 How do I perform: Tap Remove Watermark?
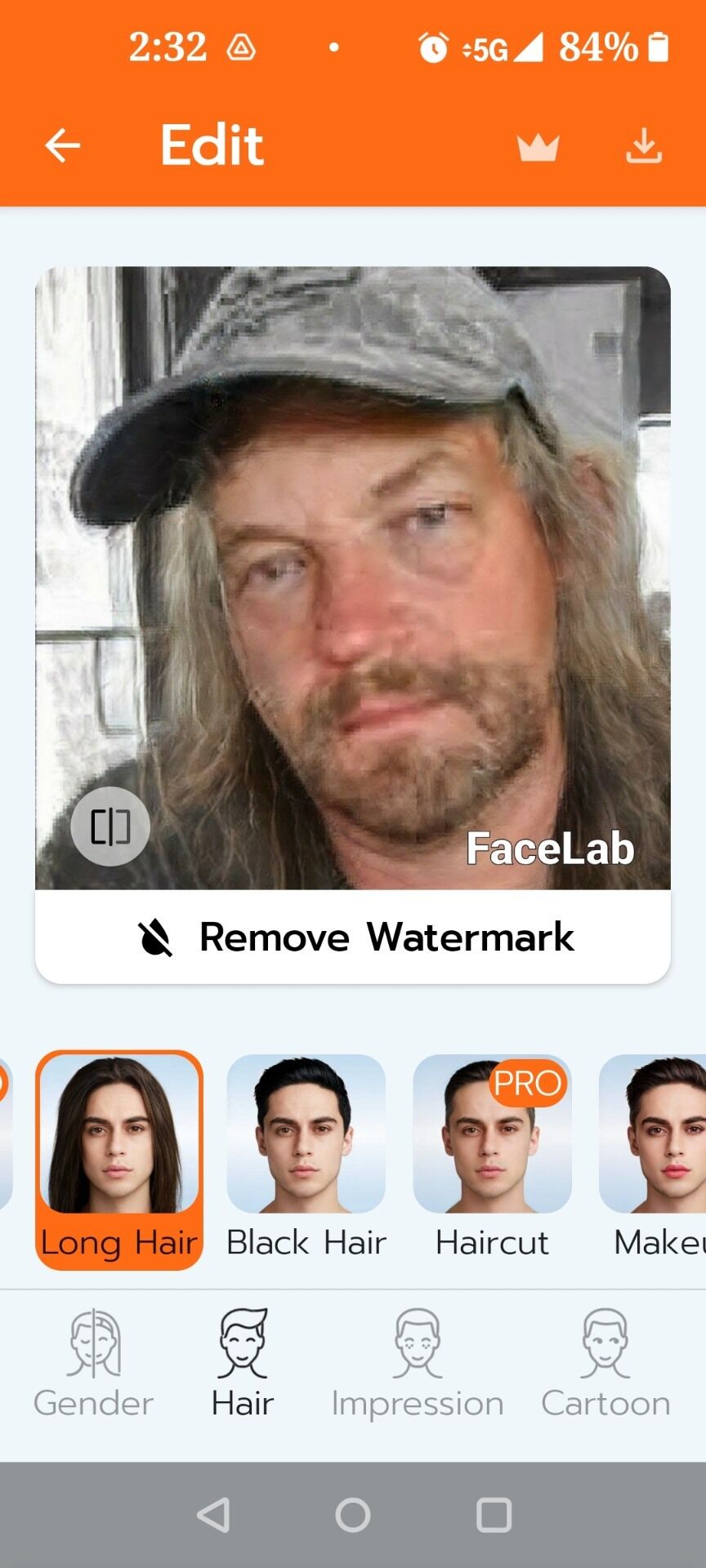pos(353,937)
